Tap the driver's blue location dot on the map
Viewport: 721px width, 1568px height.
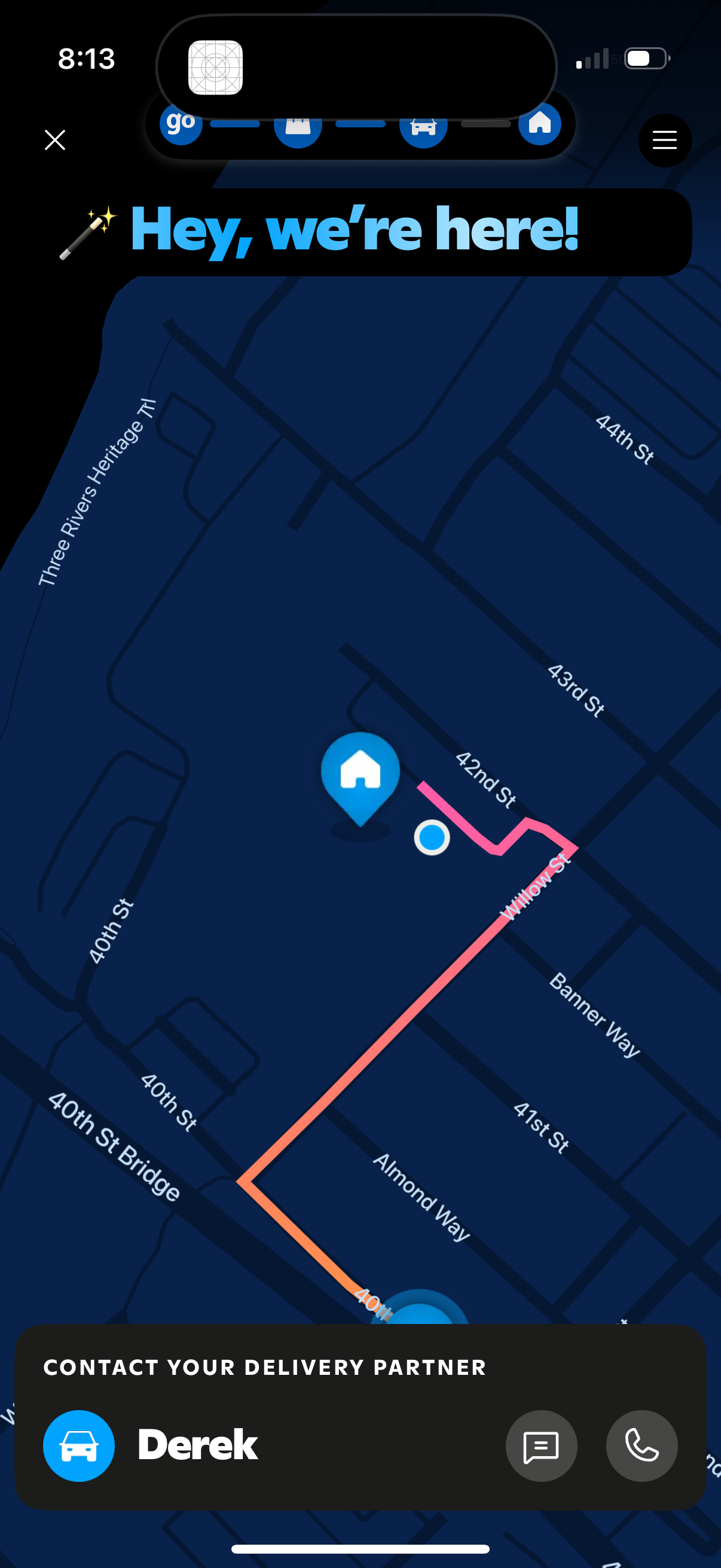click(432, 838)
